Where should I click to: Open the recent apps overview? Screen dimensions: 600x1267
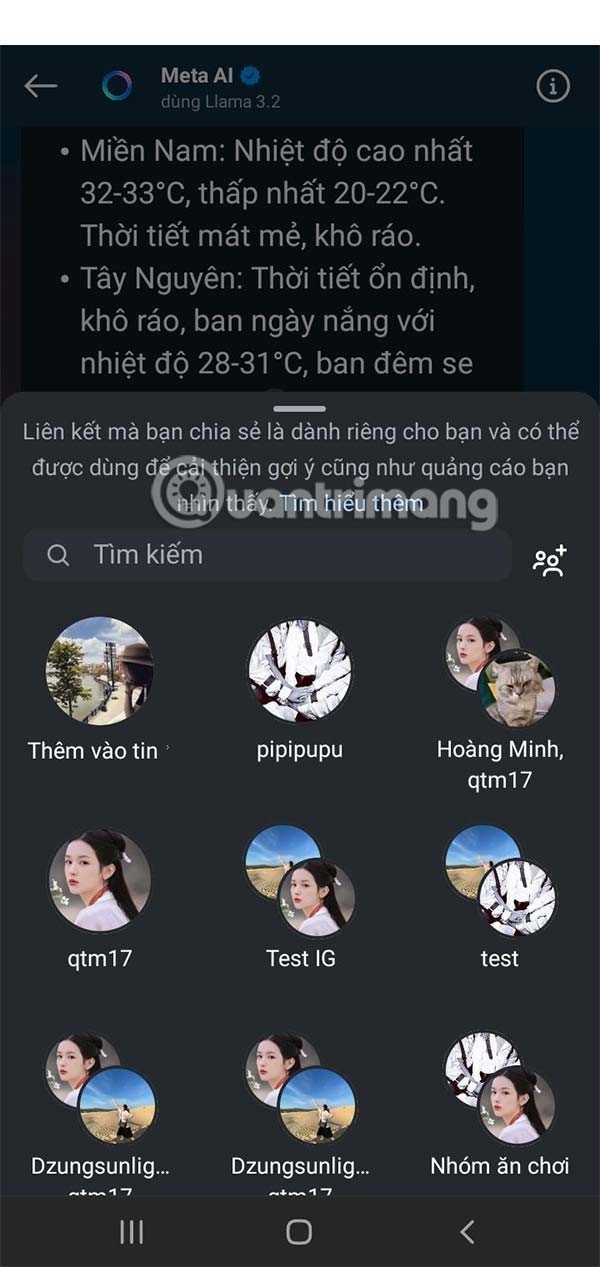click(132, 1232)
